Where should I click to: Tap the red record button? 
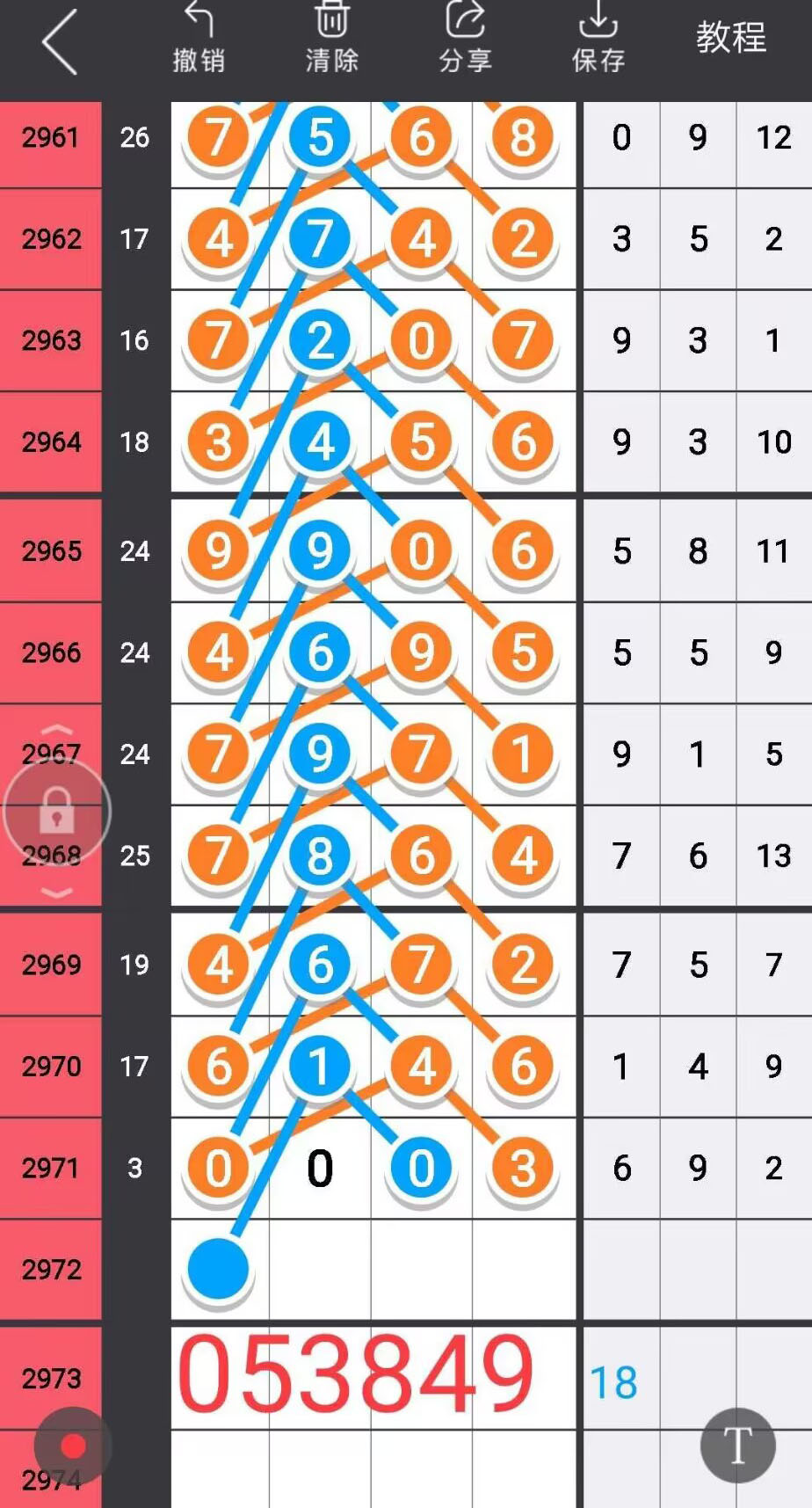[x=73, y=1446]
